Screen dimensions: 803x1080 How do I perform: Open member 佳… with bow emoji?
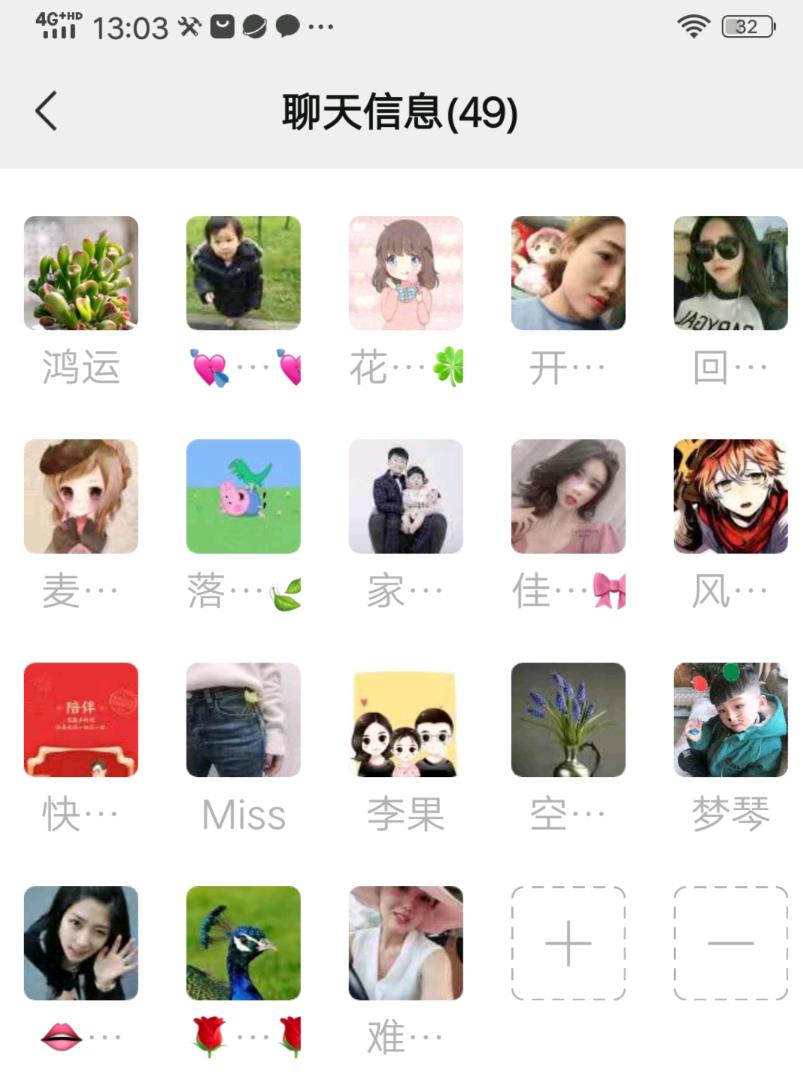tap(568, 496)
